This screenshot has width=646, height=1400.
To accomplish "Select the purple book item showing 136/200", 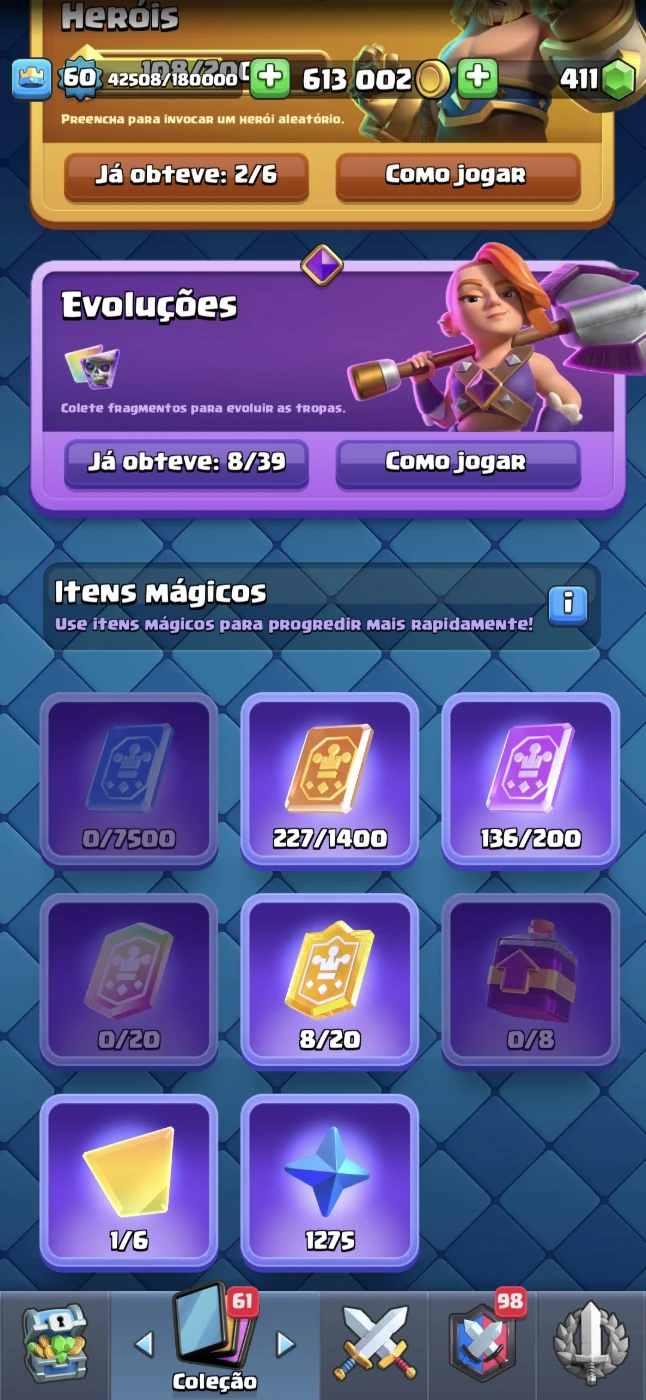I will point(531,779).
